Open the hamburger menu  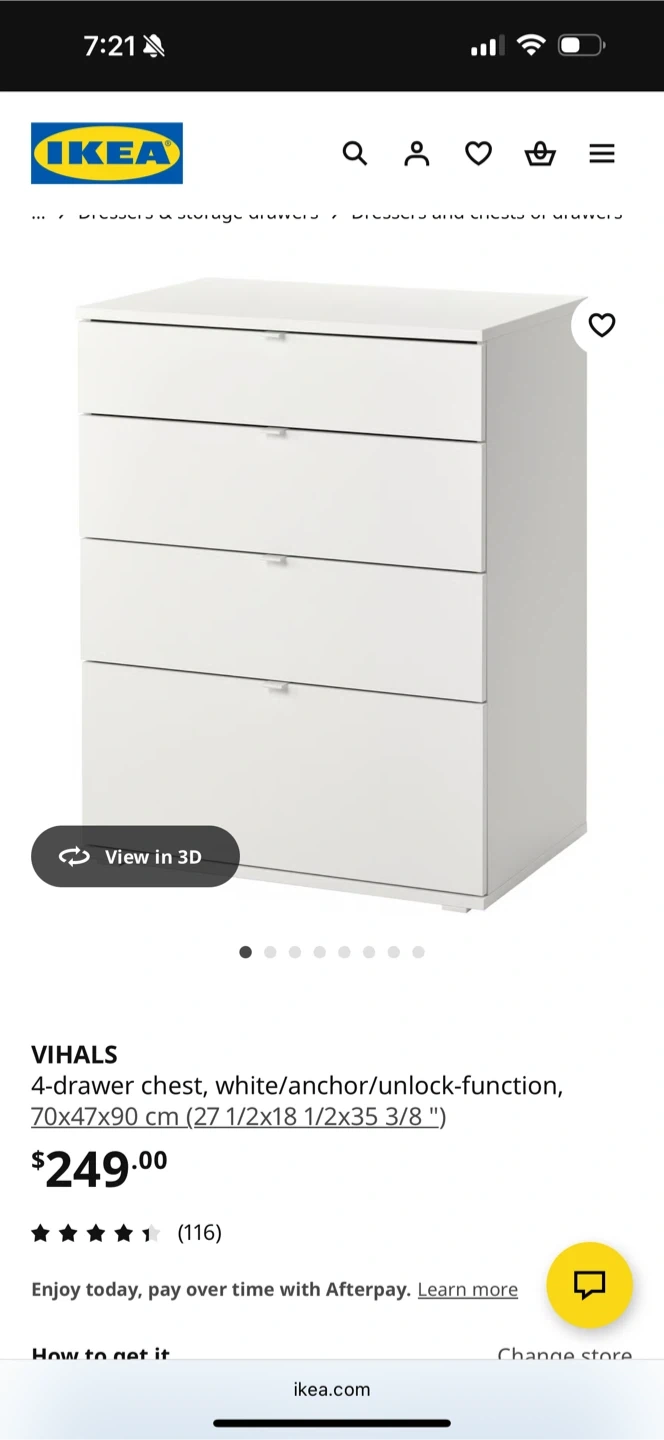601,153
